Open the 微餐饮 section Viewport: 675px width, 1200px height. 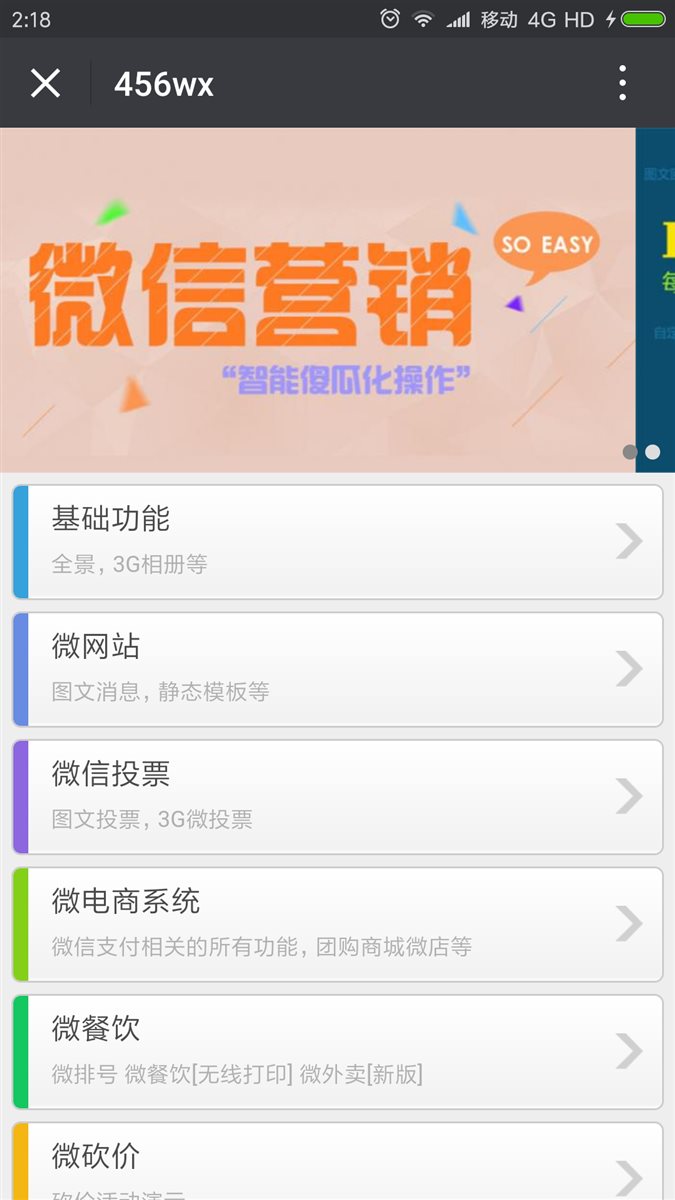[337, 1051]
